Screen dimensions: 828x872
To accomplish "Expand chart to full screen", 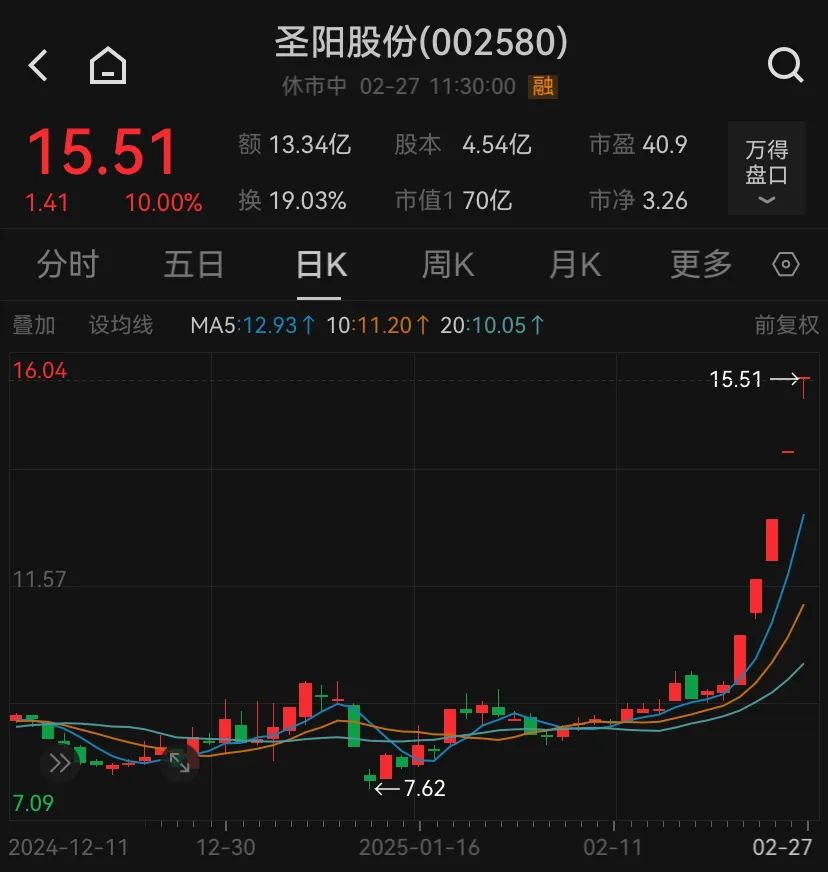I will pyautogui.click(x=180, y=763).
